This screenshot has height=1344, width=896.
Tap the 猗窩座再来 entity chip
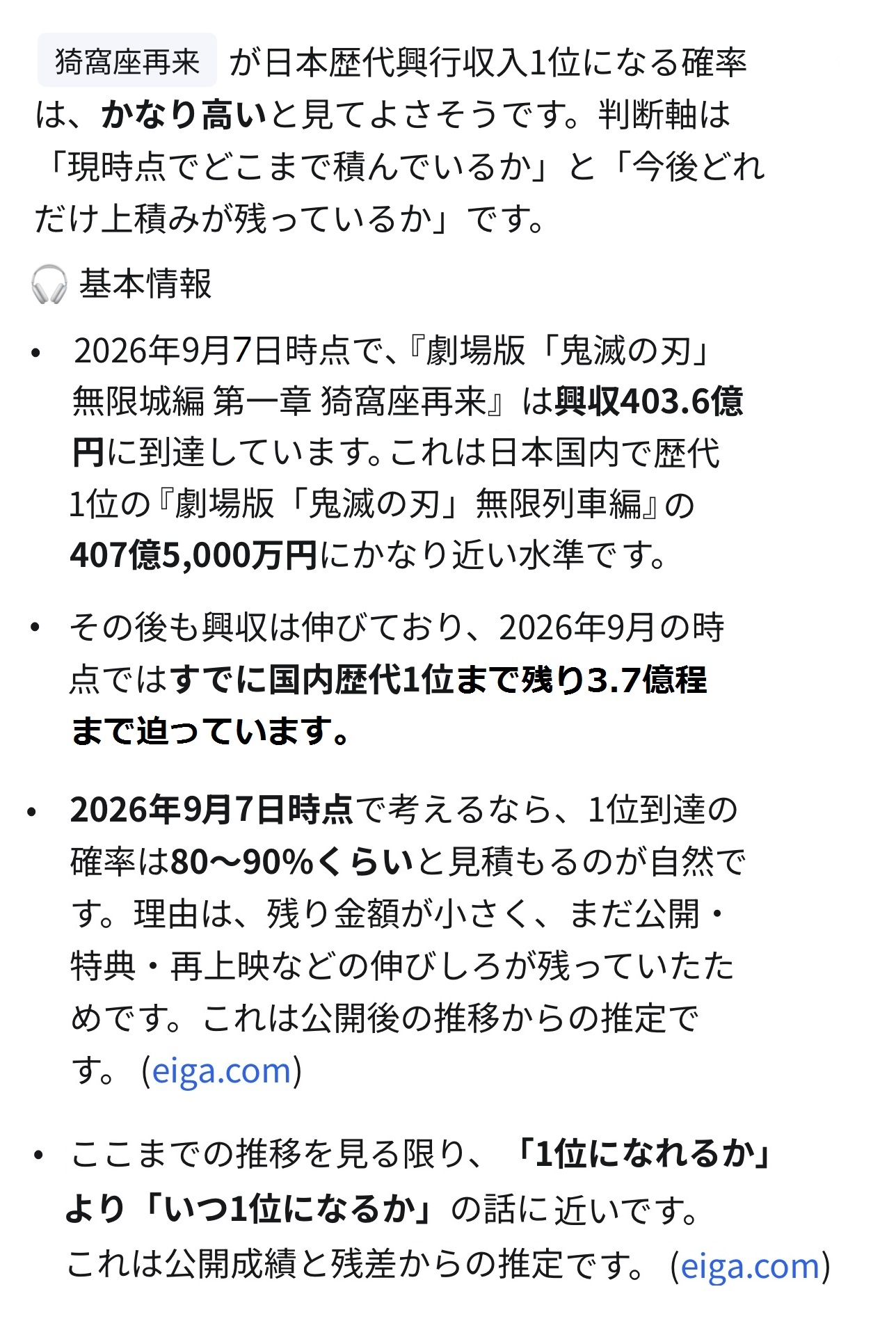pos(127,61)
